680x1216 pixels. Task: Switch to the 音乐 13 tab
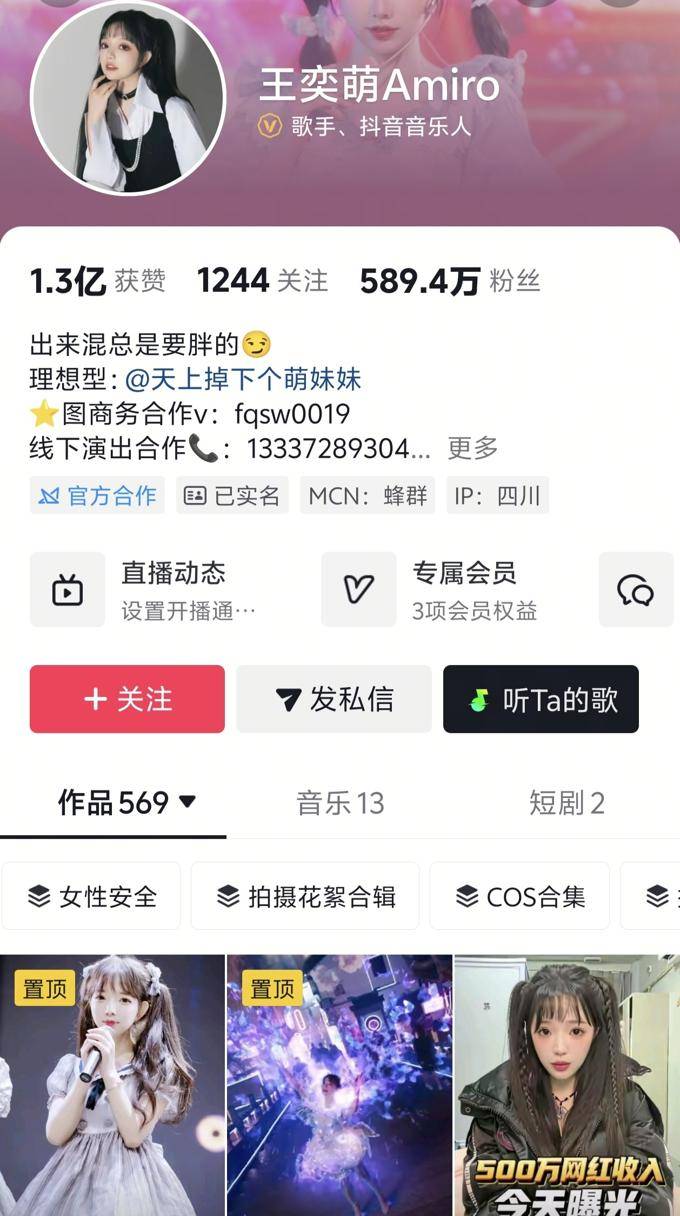point(340,803)
